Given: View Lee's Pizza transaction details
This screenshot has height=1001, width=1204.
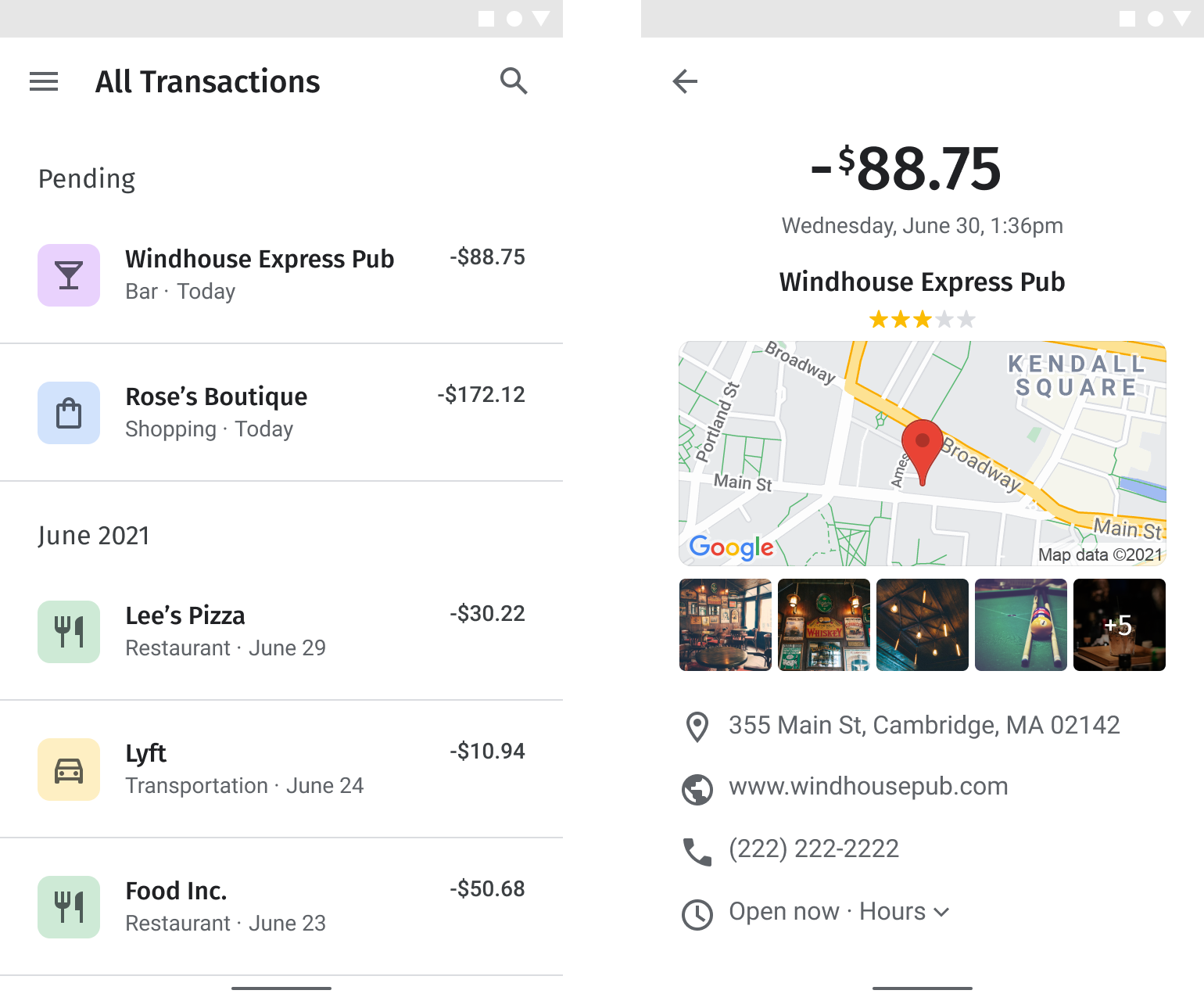Looking at the screenshot, I should click(281, 631).
